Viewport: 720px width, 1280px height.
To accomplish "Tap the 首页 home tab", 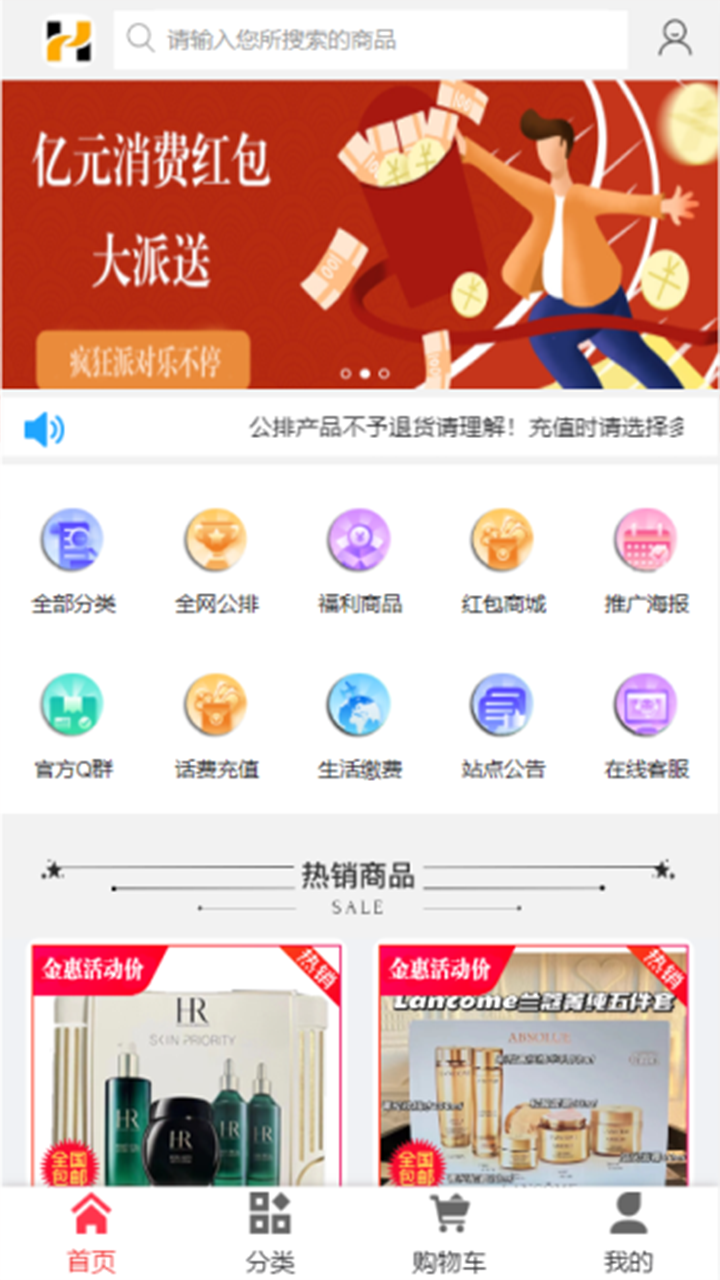I will click(91, 1232).
